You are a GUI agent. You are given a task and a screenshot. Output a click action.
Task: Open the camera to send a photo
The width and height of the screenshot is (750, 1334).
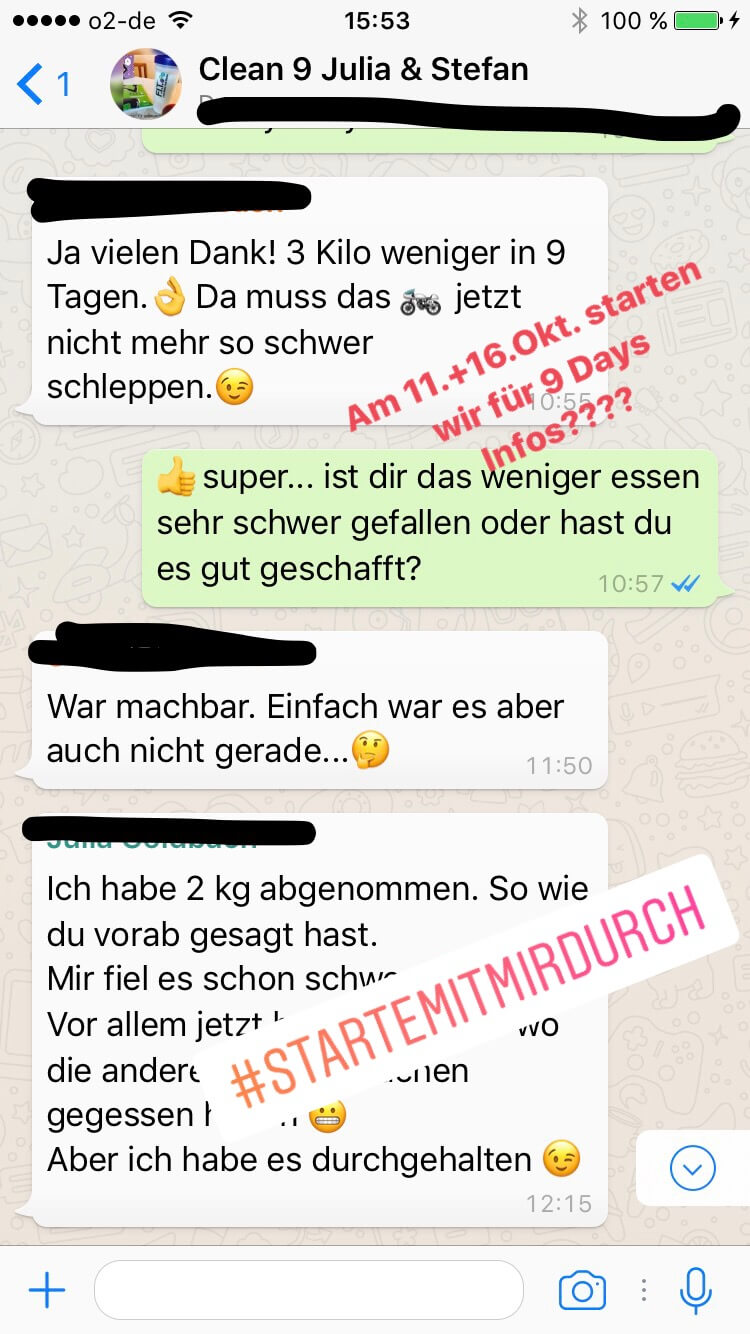[x=582, y=1290]
